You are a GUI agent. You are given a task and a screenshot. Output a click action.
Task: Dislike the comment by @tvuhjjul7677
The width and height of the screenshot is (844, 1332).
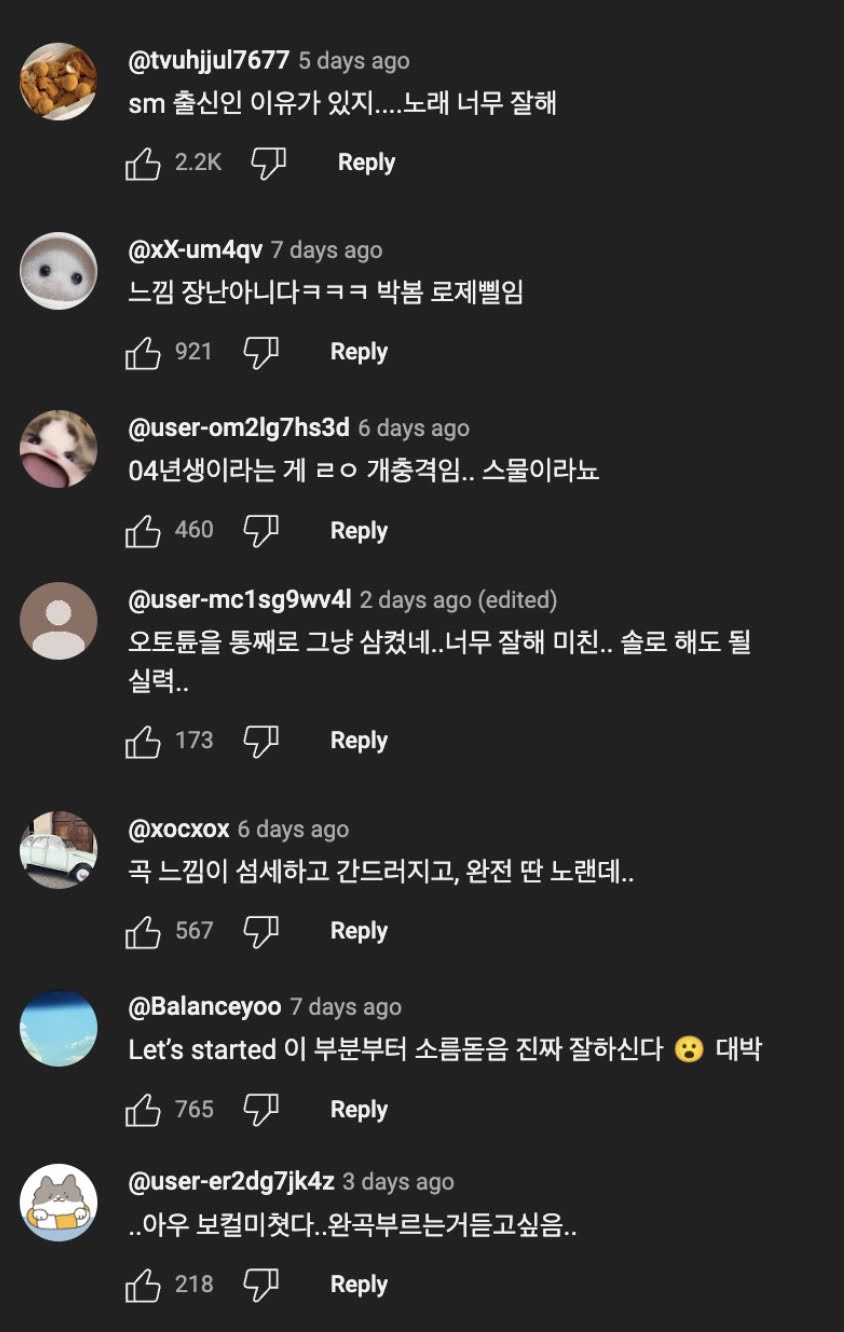(x=268, y=163)
